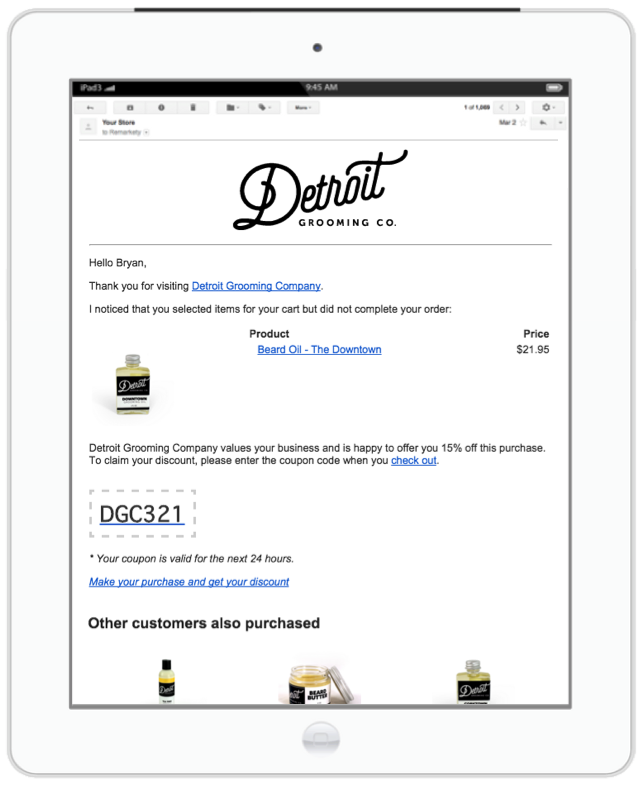Open the settings gear menu
The image size is (643, 787).
pyautogui.click(x=548, y=107)
